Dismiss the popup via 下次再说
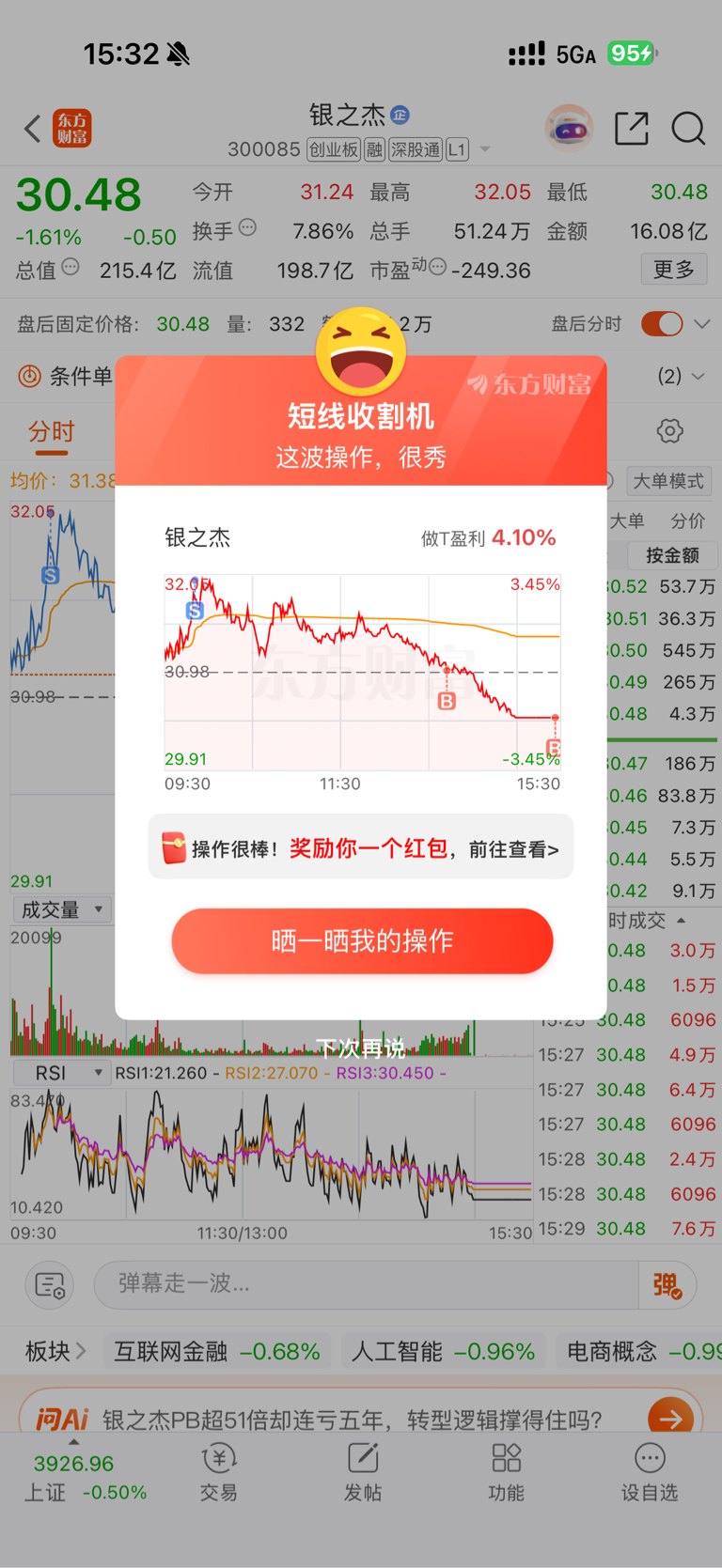The width and height of the screenshot is (722, 1568). [361, 1048]
